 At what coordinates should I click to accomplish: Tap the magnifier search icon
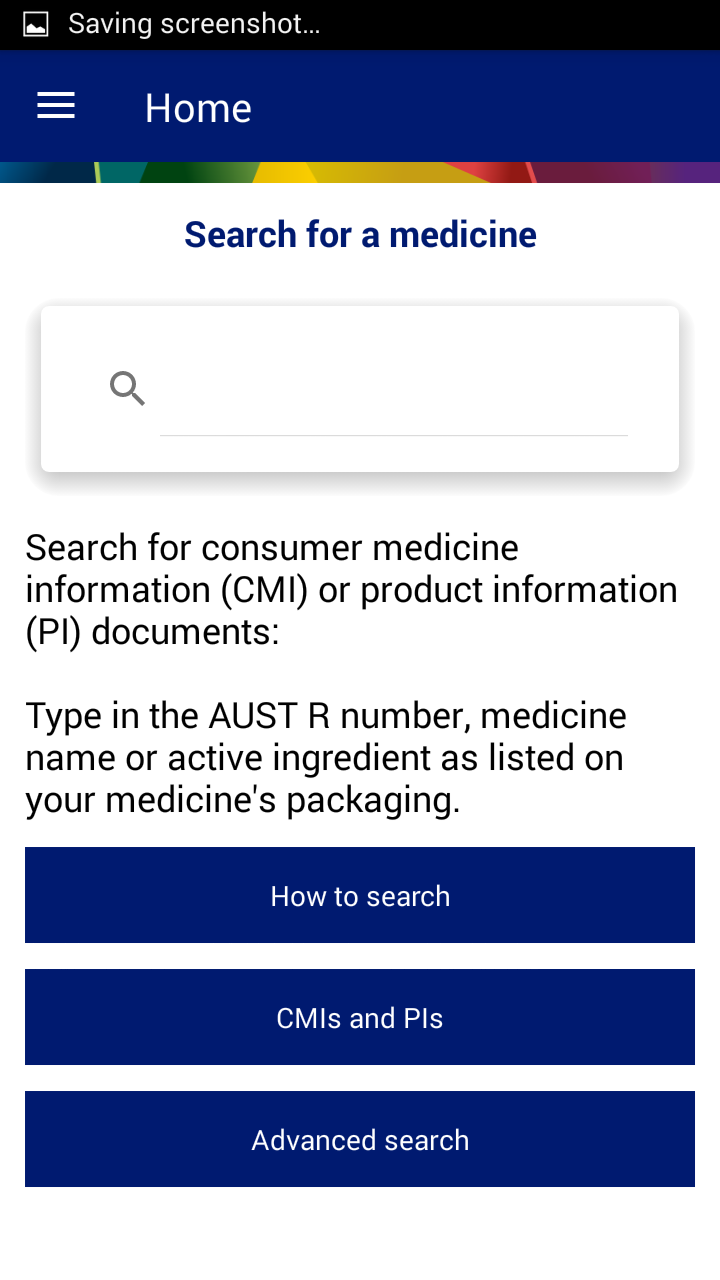click(128, 388)
